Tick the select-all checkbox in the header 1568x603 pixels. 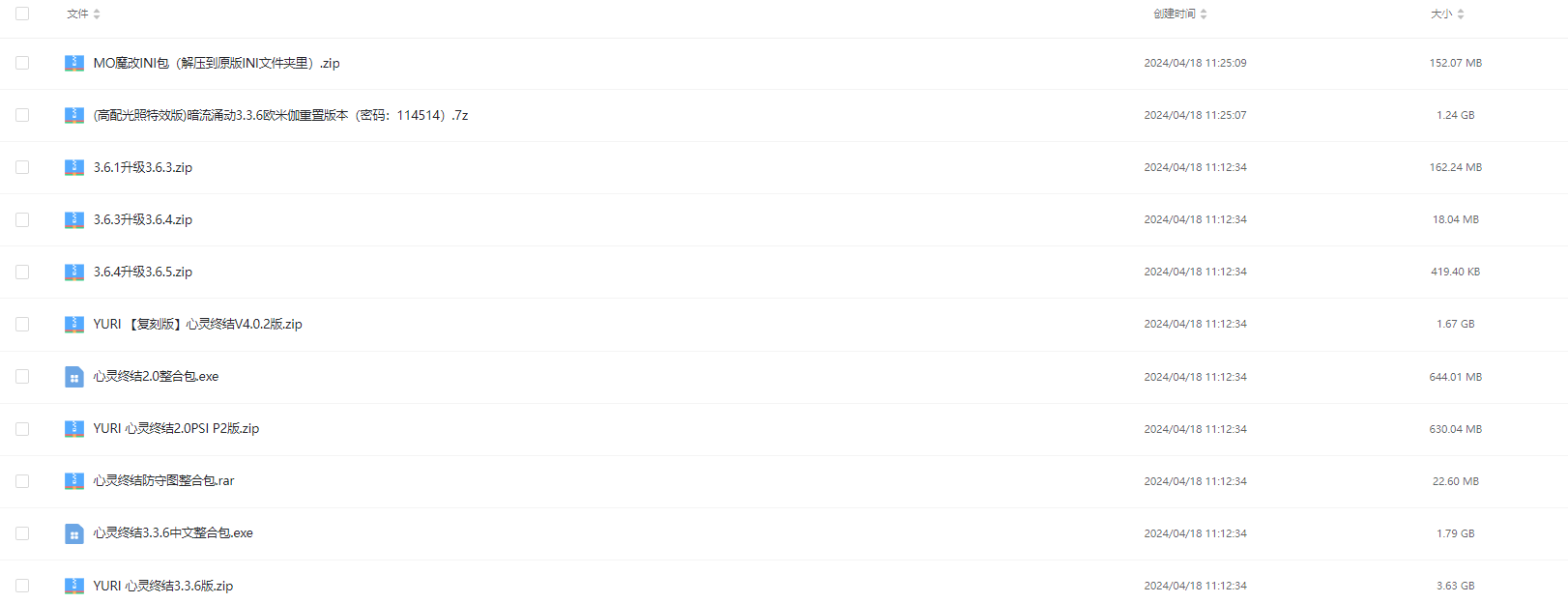22,14
